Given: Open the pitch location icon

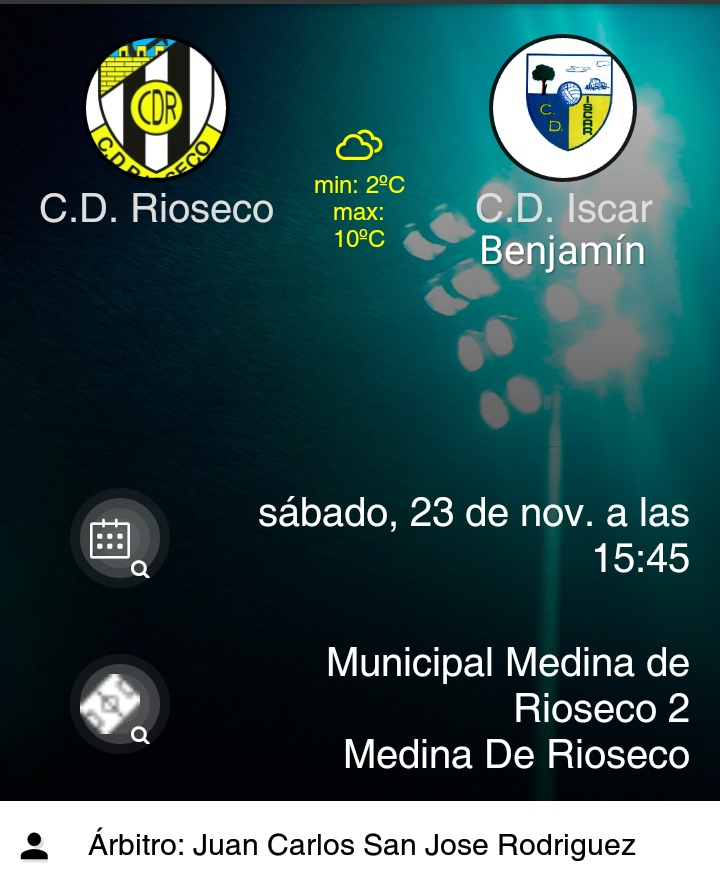Looking at the screenshot, I should (x=119, y=704).
